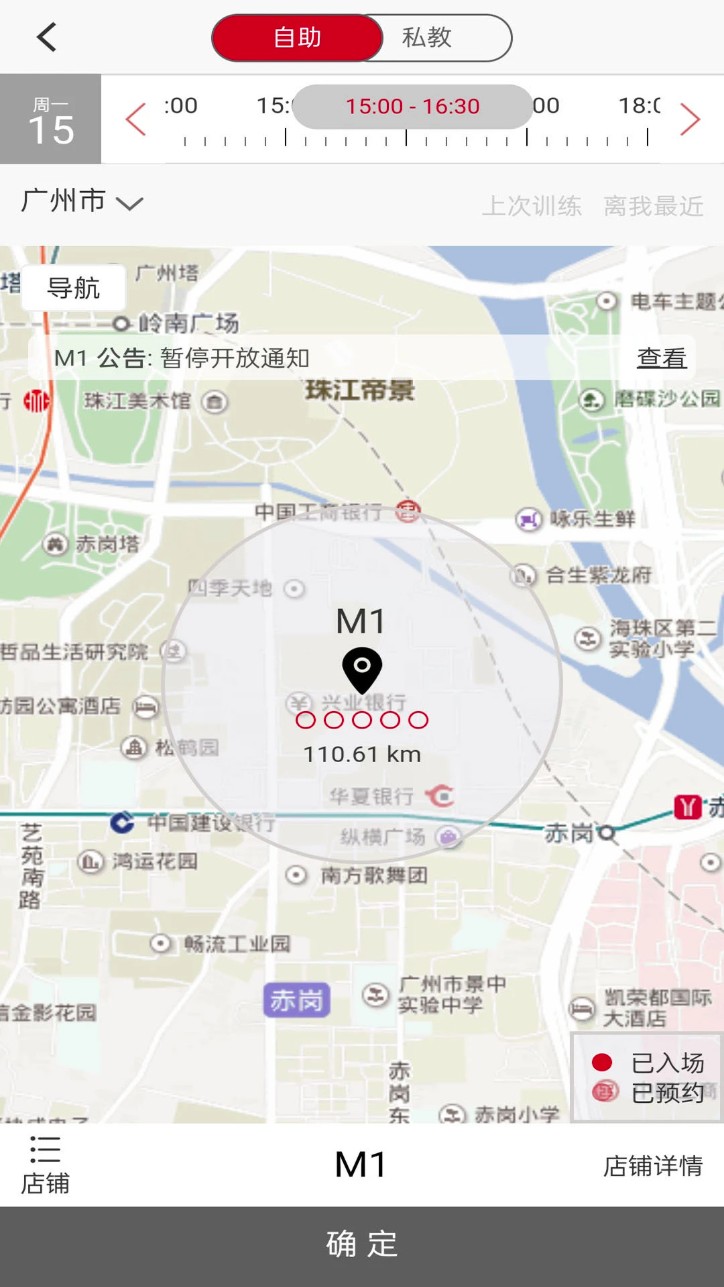Confirm with the 确定 button

(x=362, y=1245)
